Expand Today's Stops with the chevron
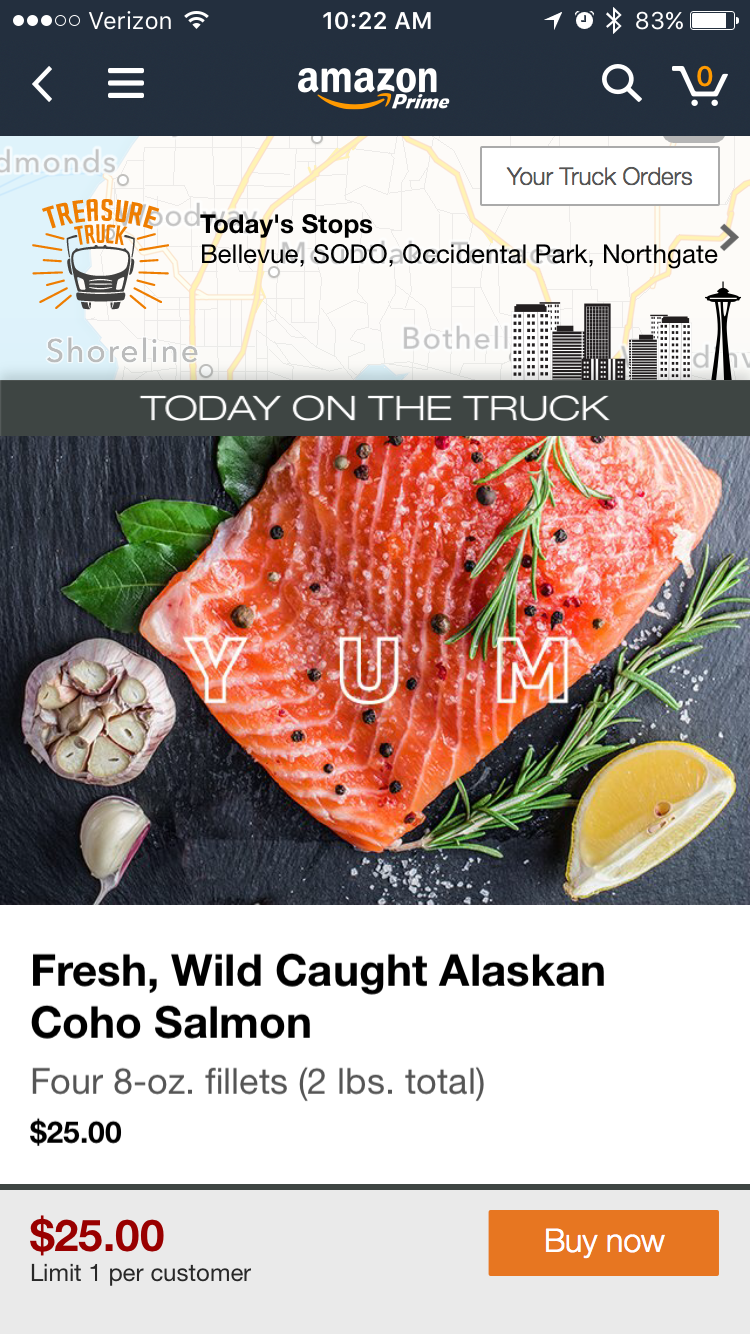The width and height of the screenshot is (750, 1334). coord(729,238)
